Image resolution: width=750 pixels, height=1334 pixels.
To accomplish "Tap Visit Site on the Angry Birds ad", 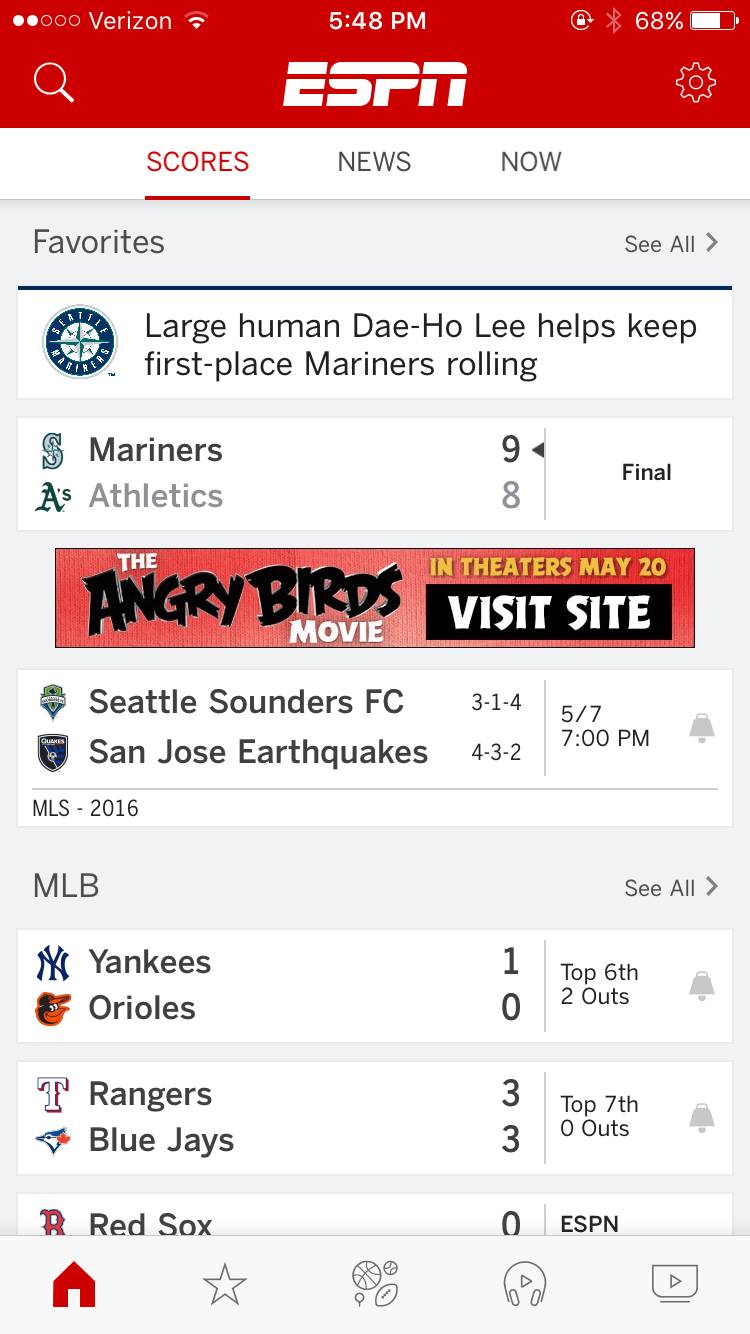I will [551, 611].
